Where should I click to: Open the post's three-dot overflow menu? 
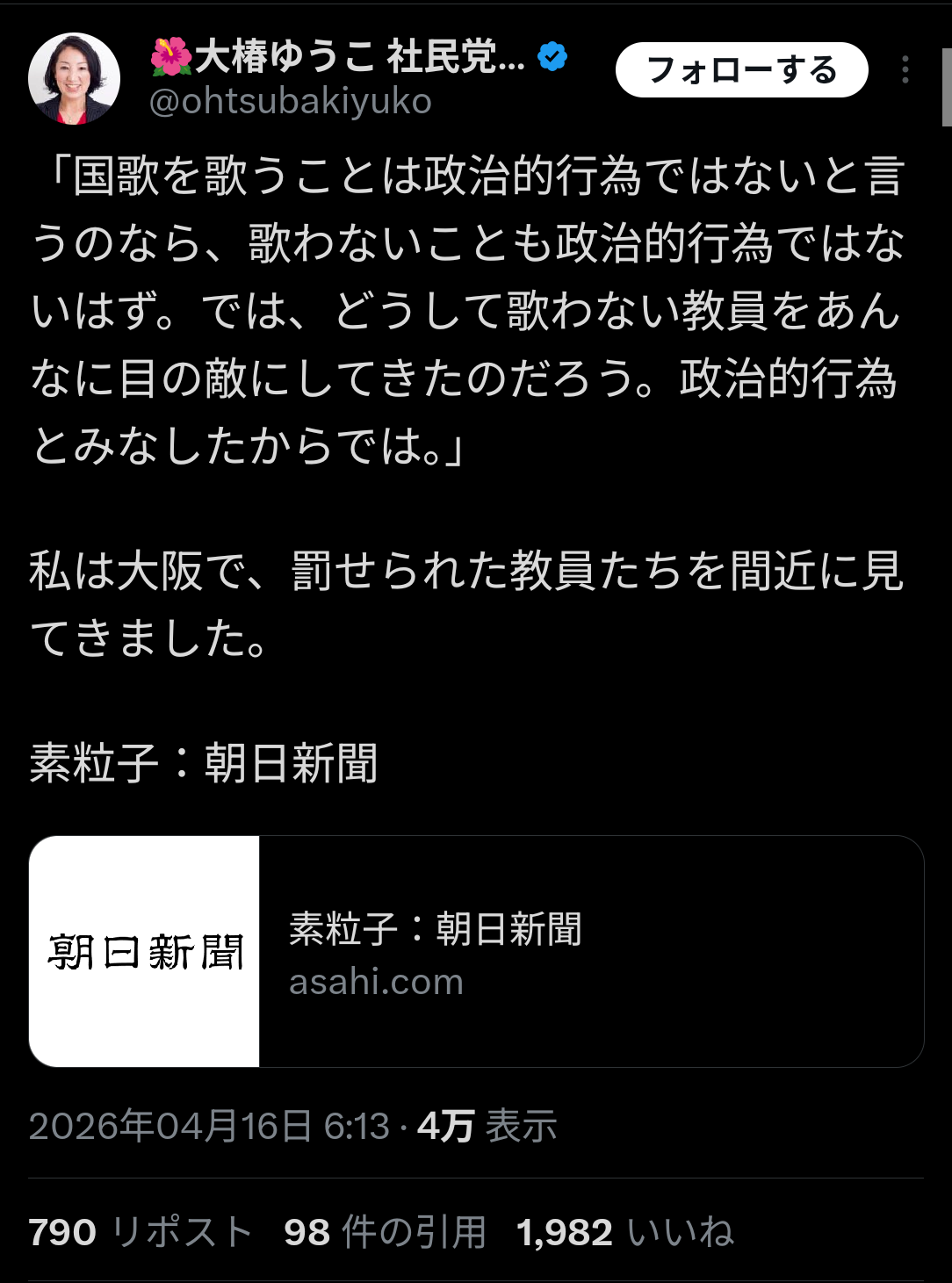(x=905, y=70)
